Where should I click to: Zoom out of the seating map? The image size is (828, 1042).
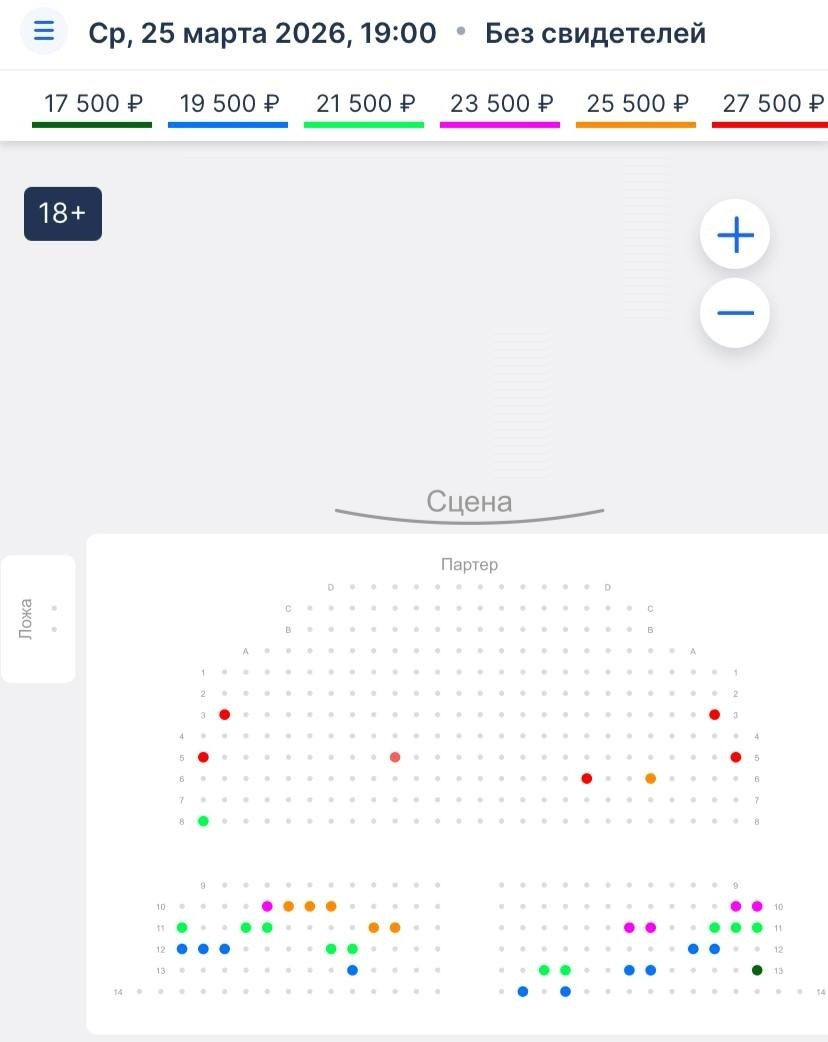(735, 313)
